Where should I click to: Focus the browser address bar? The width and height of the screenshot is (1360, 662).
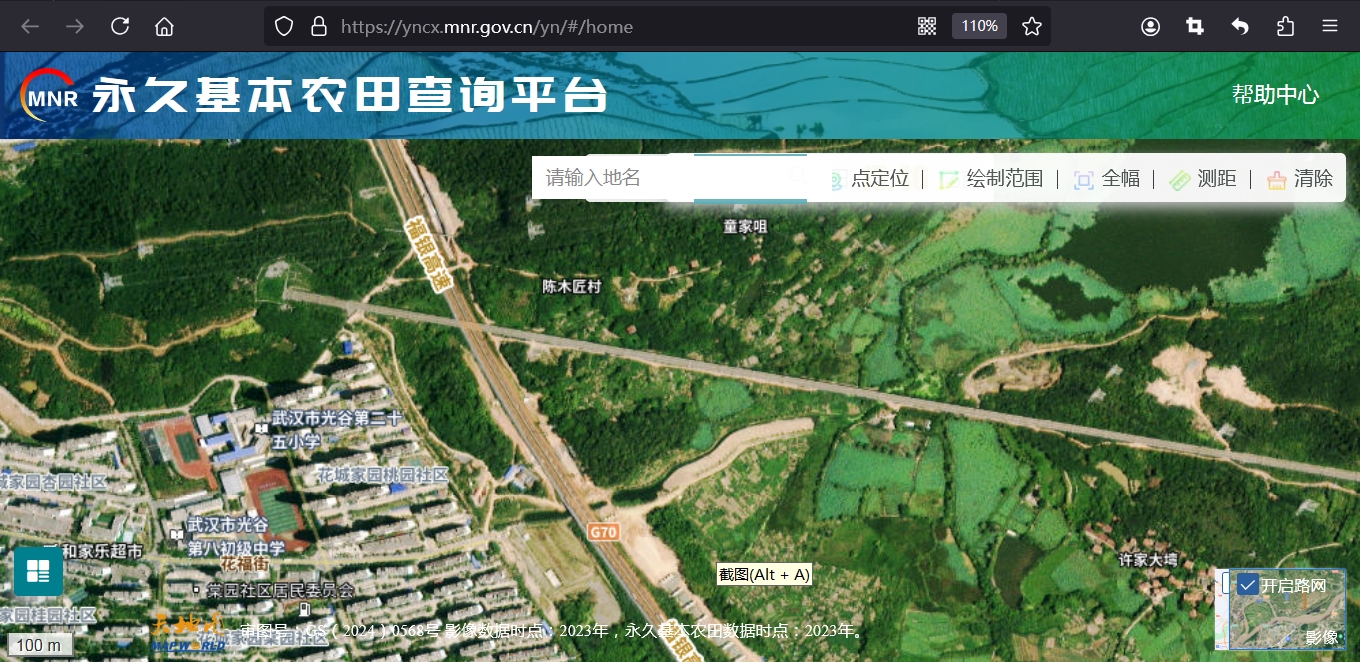600,26
